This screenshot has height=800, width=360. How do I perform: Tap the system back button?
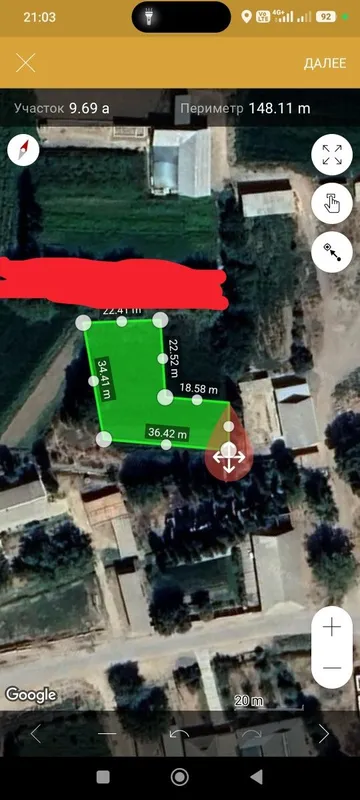pos(257,777)
